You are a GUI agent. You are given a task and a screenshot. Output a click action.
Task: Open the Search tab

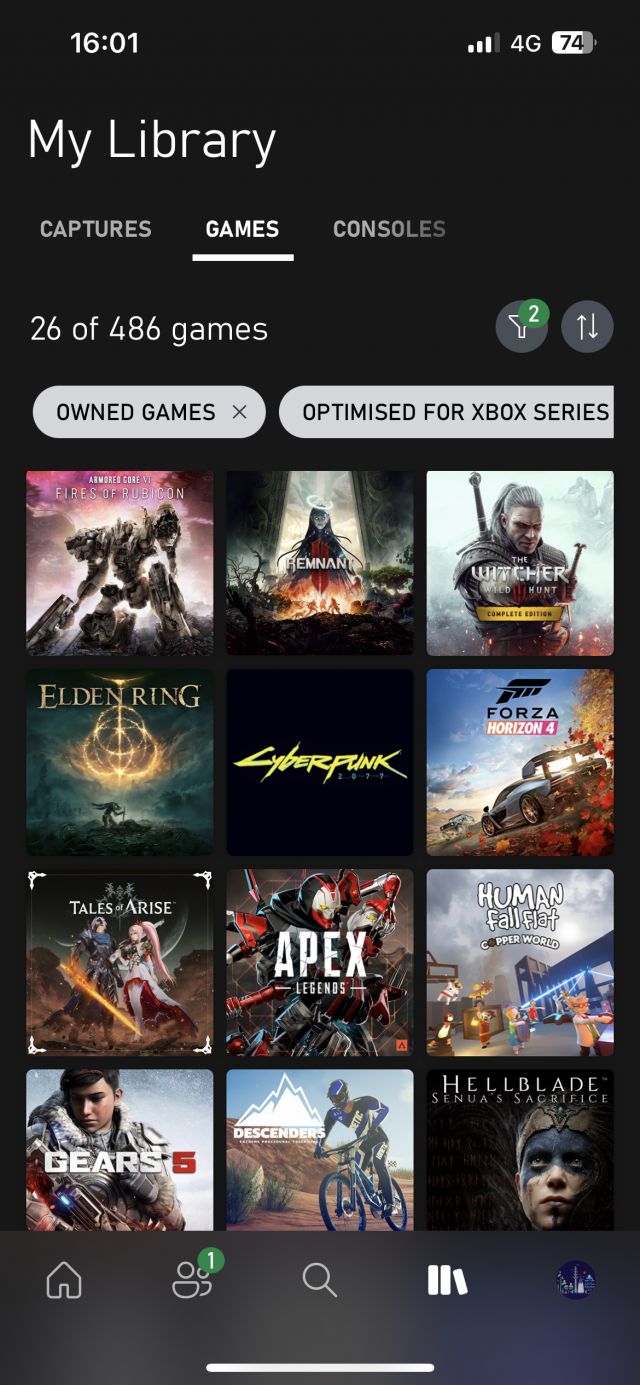[x=319, y=1280]
